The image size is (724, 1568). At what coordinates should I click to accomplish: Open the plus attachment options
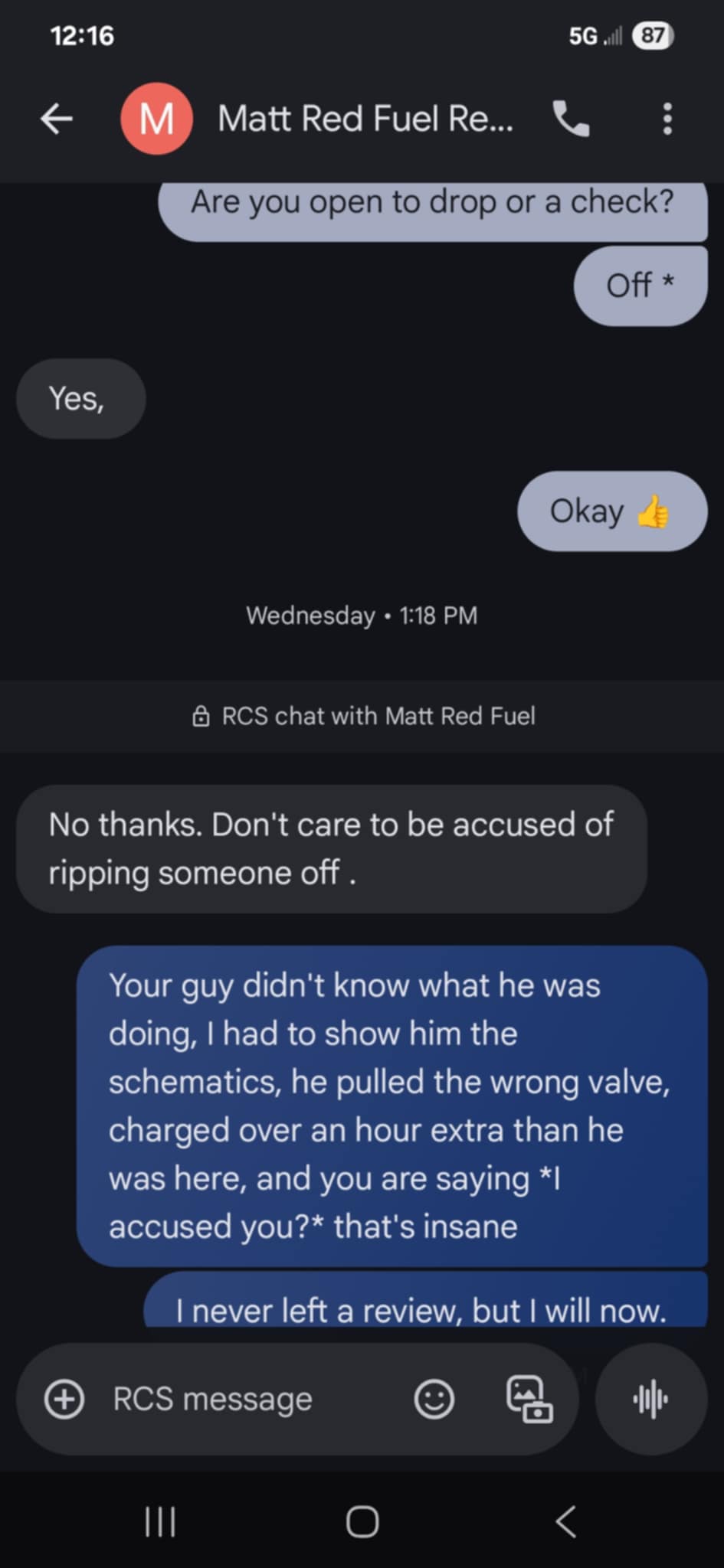pyautogui.click(x=65, y=1399)
